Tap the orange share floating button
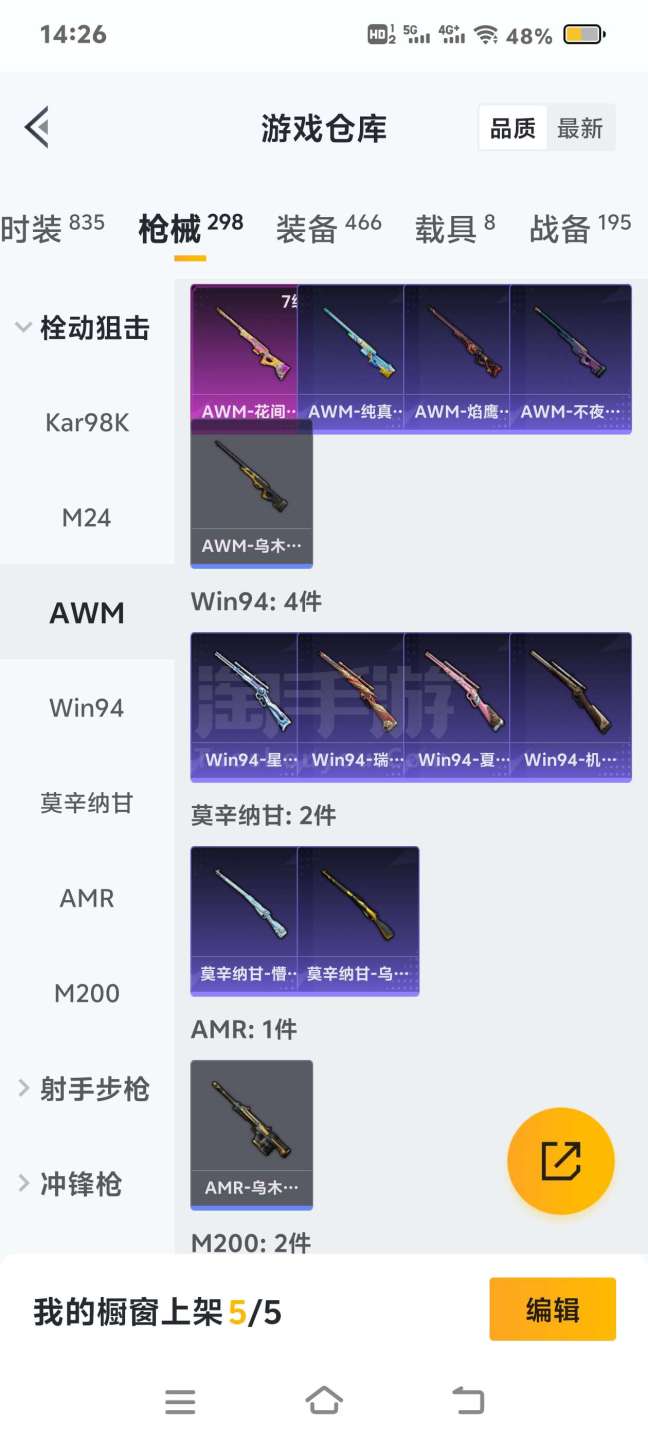This screenshot has width=648, height=1440. click(560, 1161)
